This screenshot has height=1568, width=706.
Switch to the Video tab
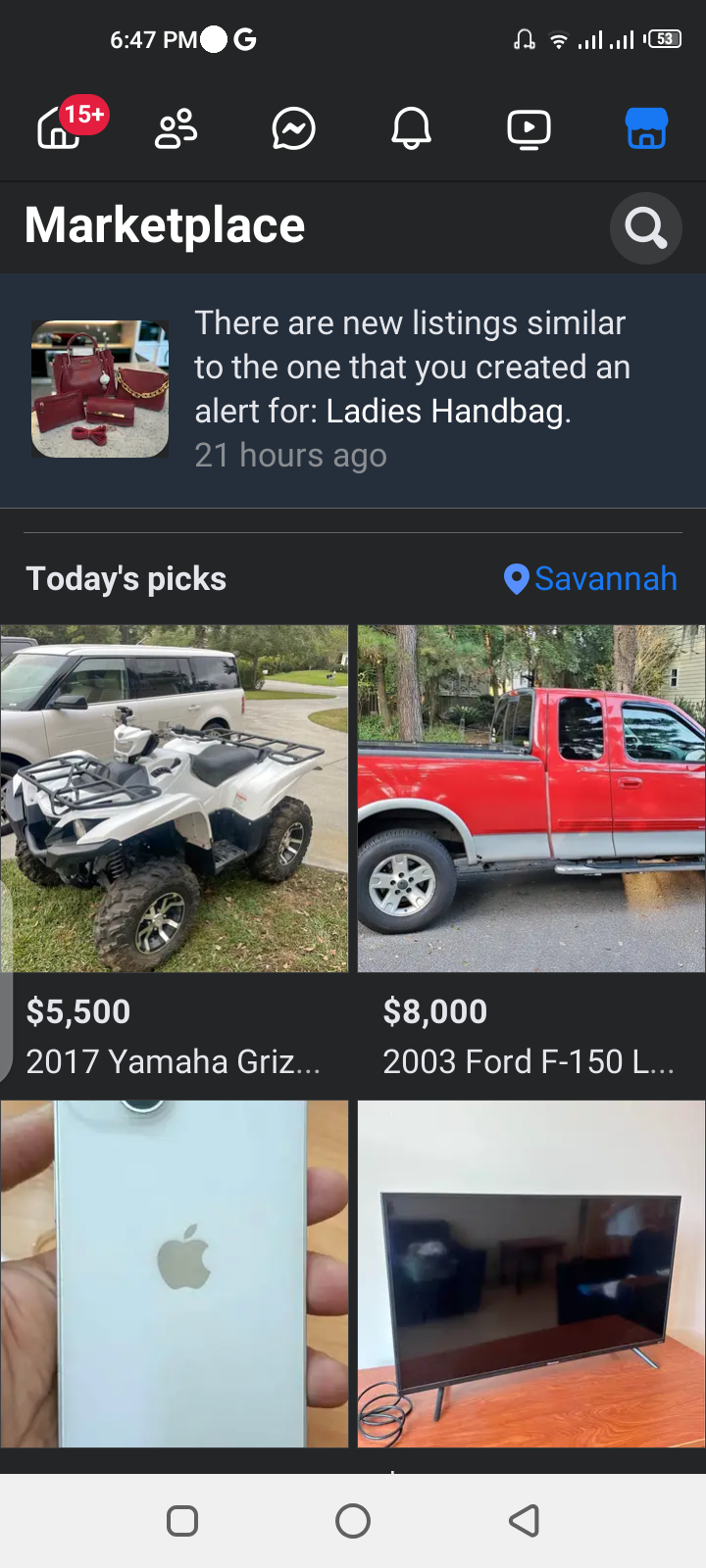[x=529, y=128]
